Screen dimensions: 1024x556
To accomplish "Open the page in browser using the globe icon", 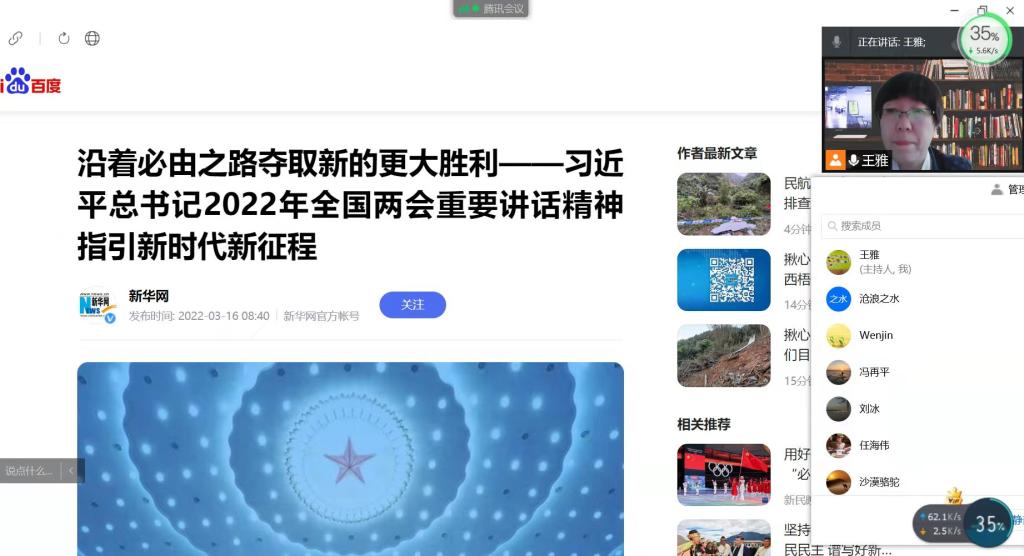I will 92,38.
